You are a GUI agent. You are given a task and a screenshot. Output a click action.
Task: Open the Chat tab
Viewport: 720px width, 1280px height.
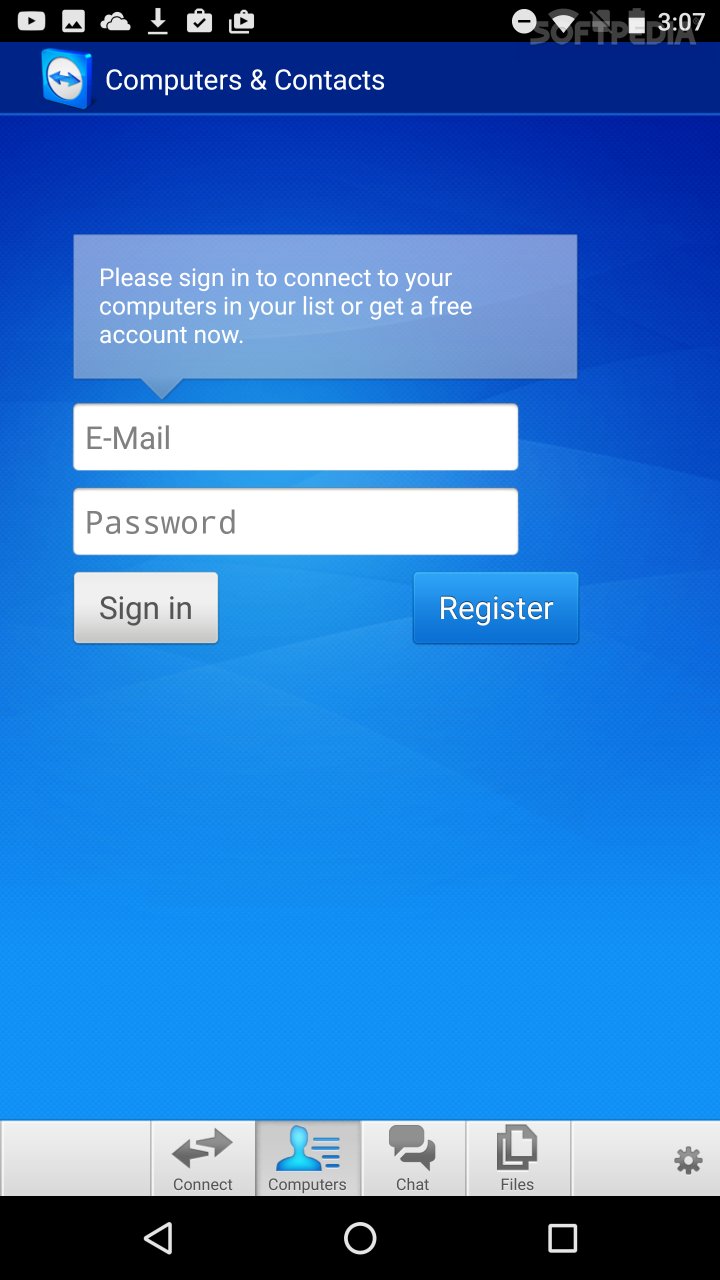coord(413,1158)
